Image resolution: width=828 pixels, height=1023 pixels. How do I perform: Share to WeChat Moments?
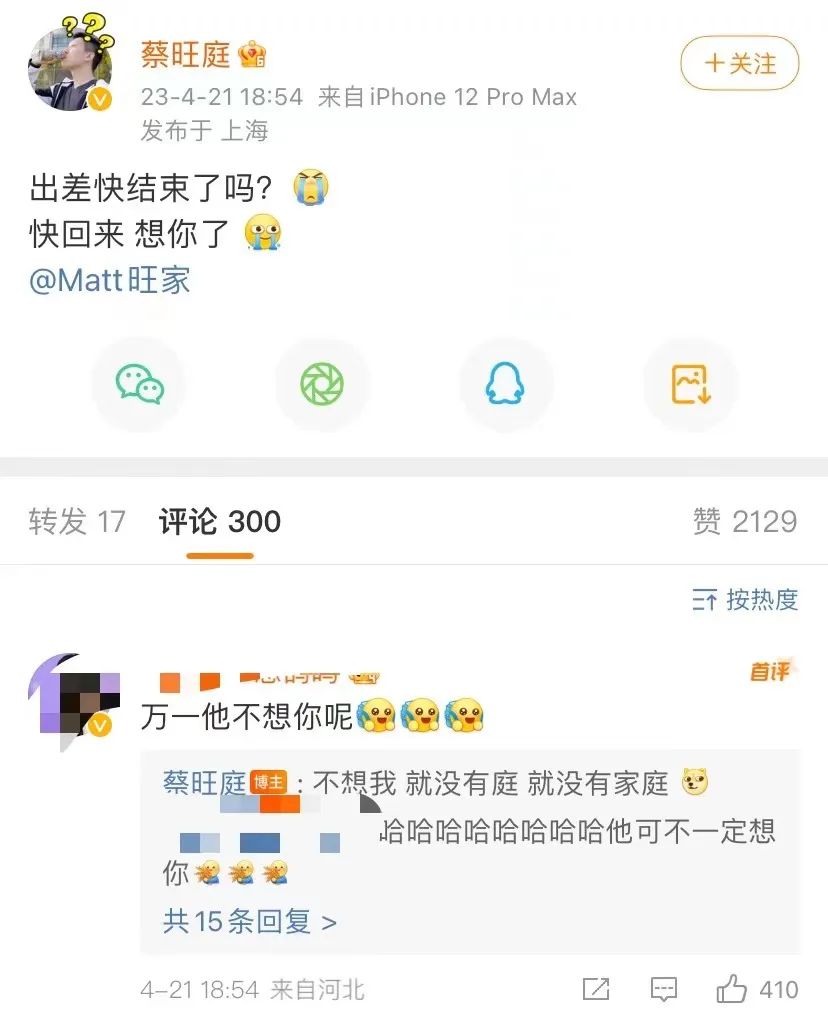[322, 384]
